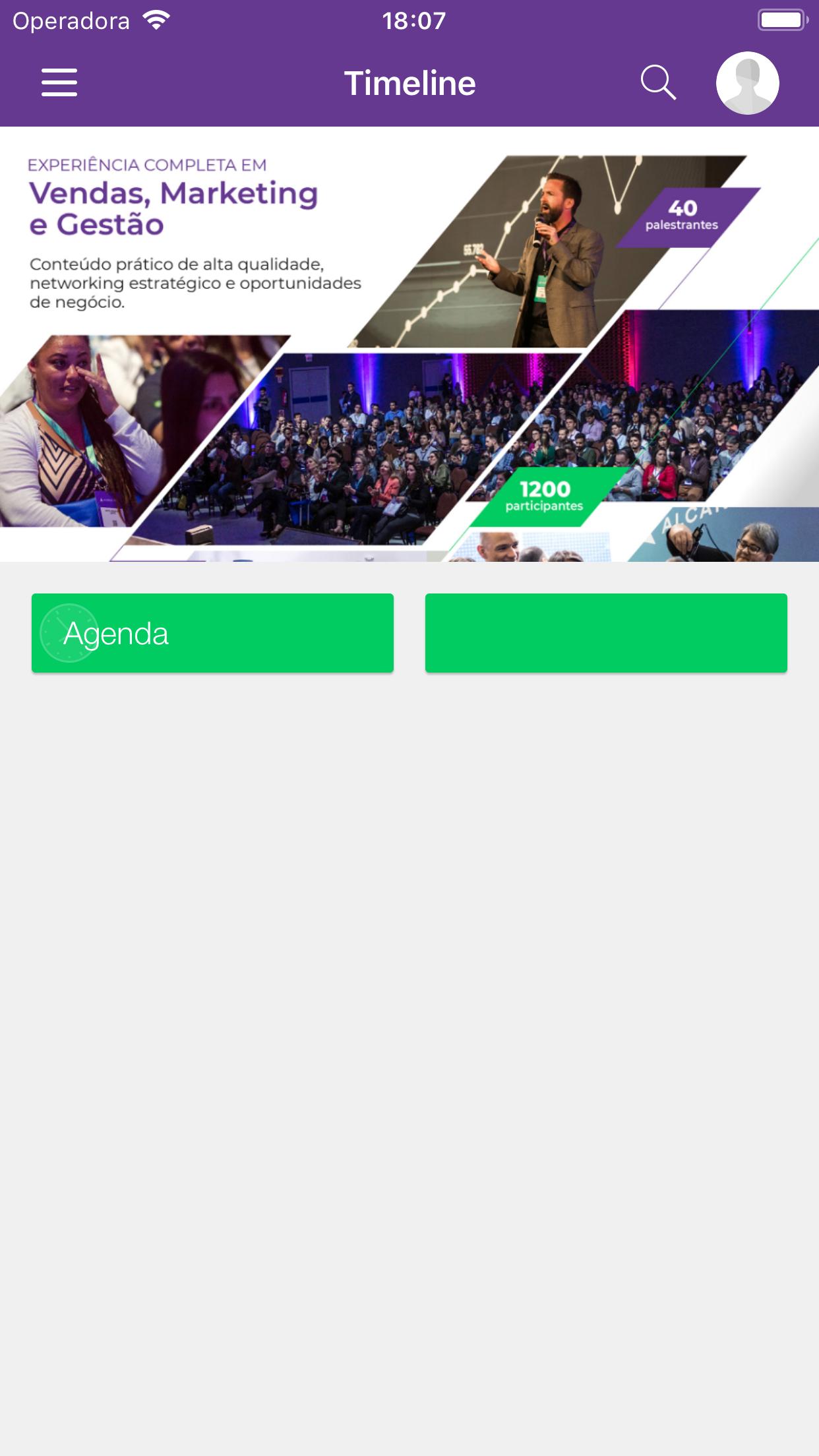Image resolution: width=819 pixels, height=1456 pixels.
Task: Open the Vendas, Marketing e Gestão banner
Action: (x=409, y=344)
